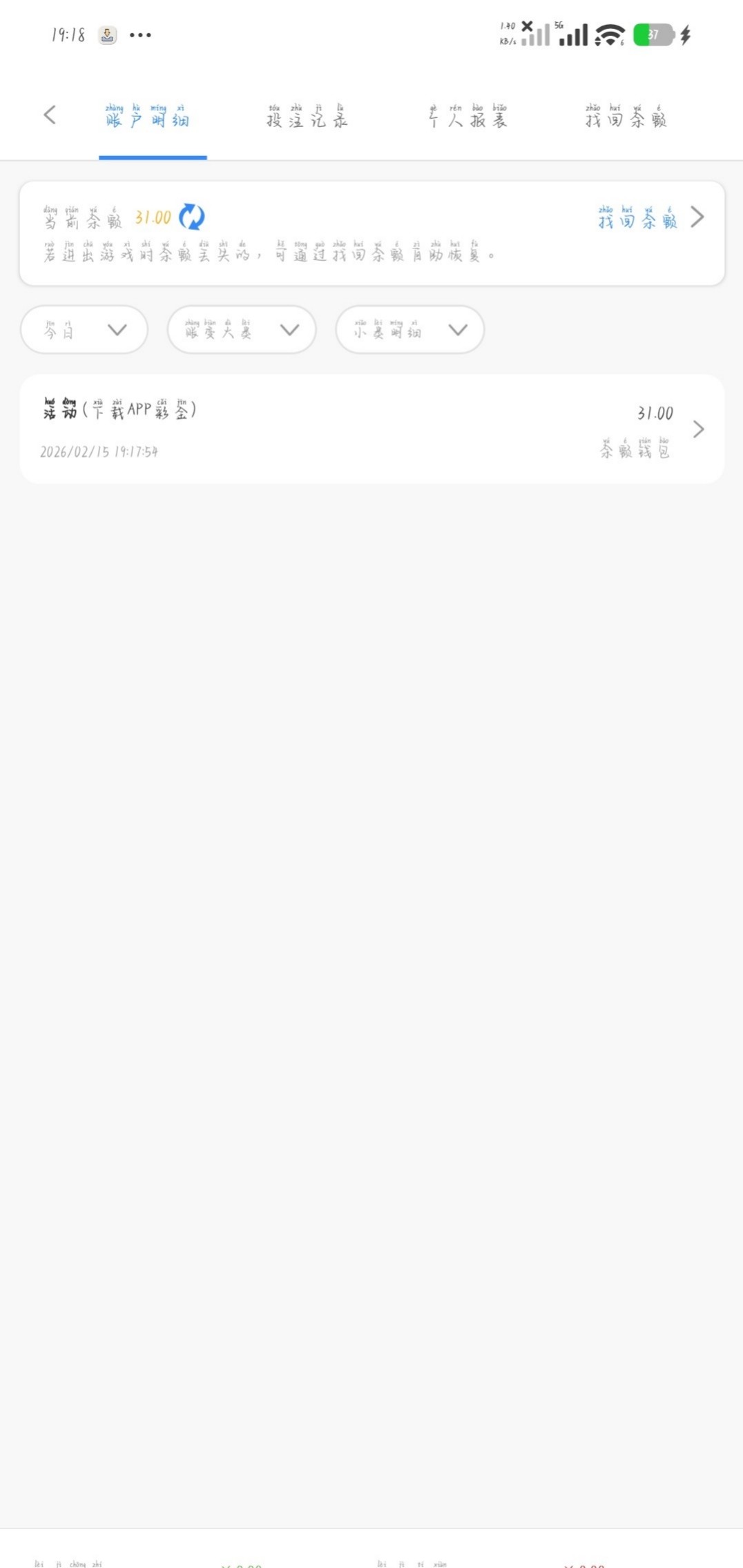
Task: Switch to the 个人报表 tab
Action: coord(467,117)
